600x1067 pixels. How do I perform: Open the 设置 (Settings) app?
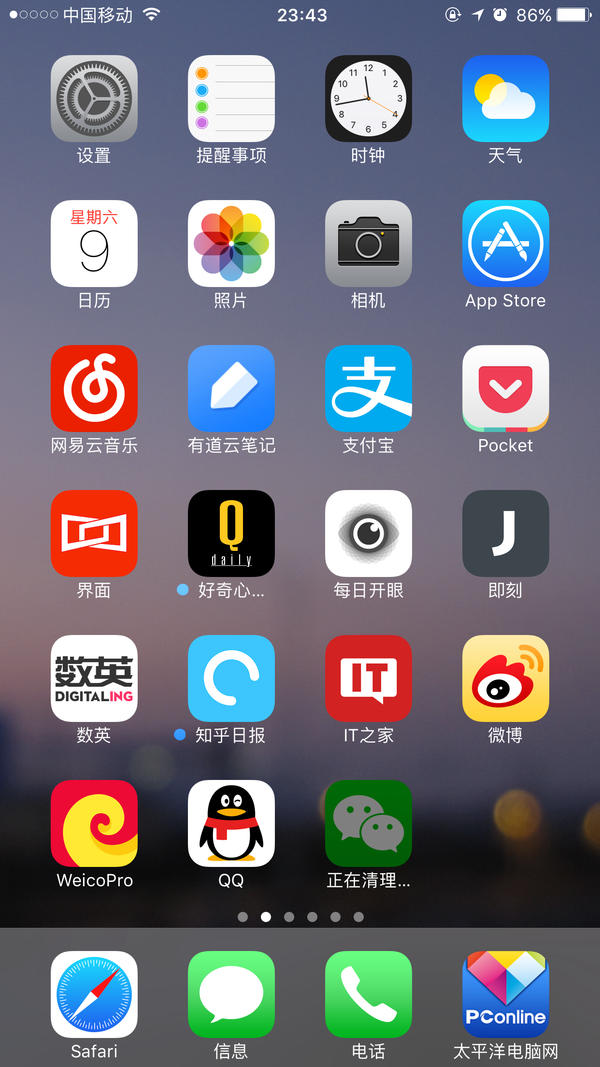tap(94, 99)
